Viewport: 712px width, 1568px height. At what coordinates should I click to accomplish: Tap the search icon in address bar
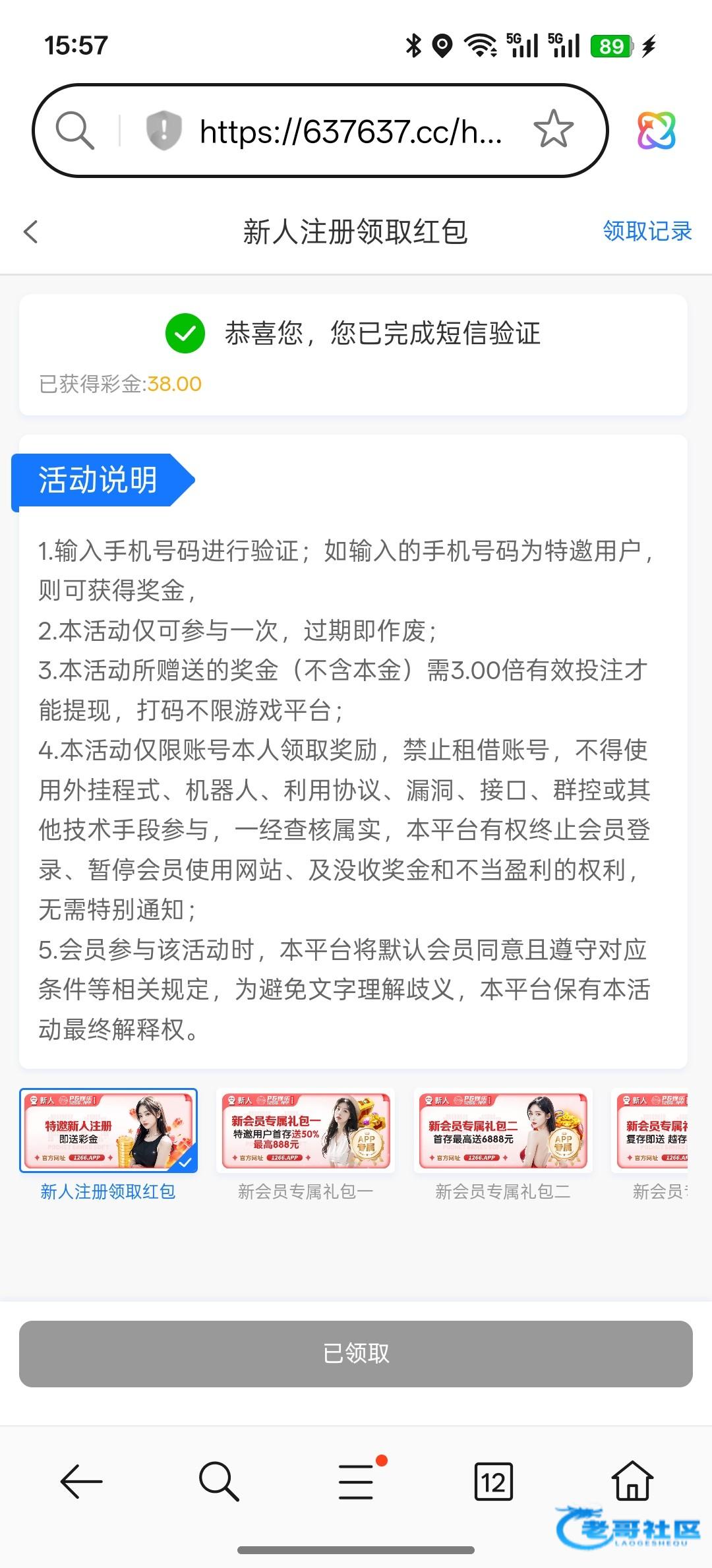coord(74,131)
